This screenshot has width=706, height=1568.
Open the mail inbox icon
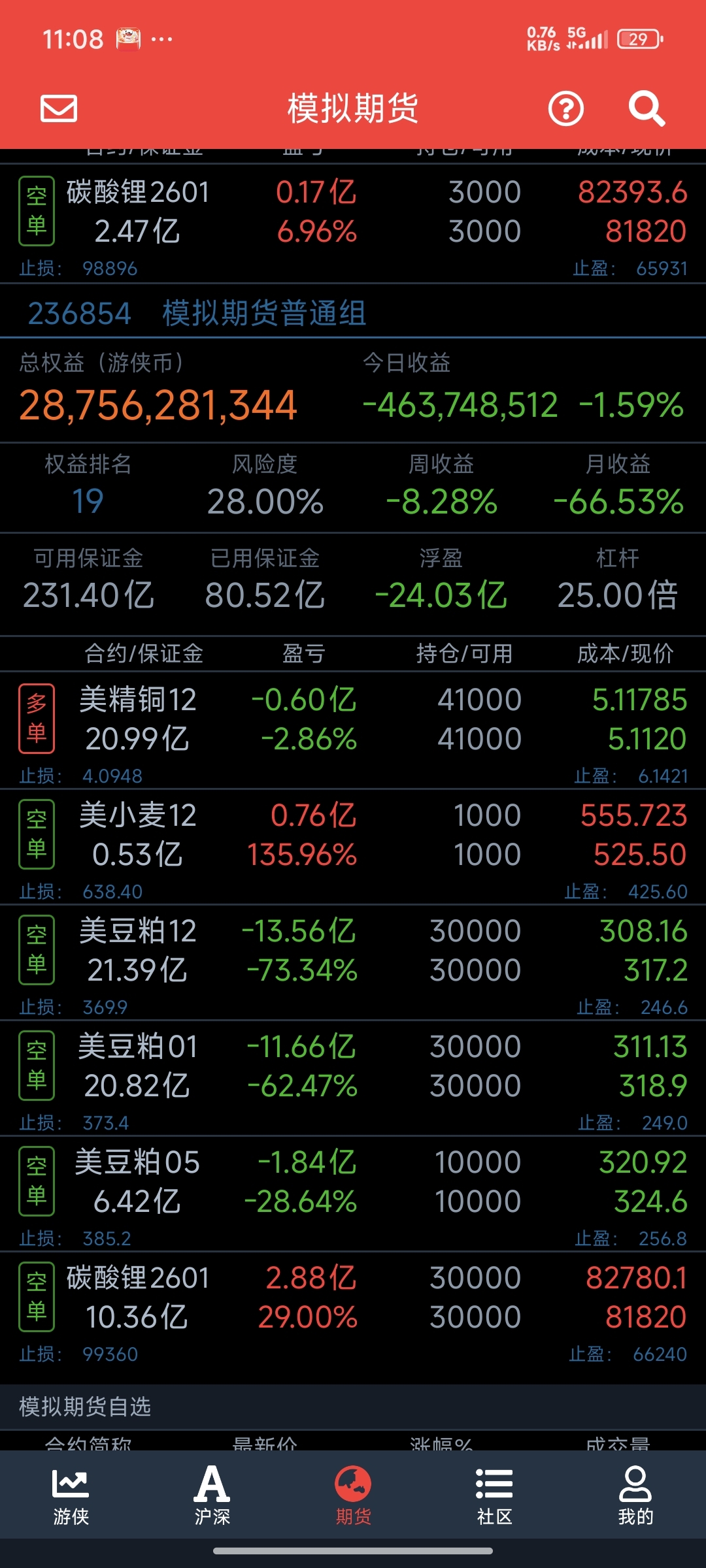point(59,108)
